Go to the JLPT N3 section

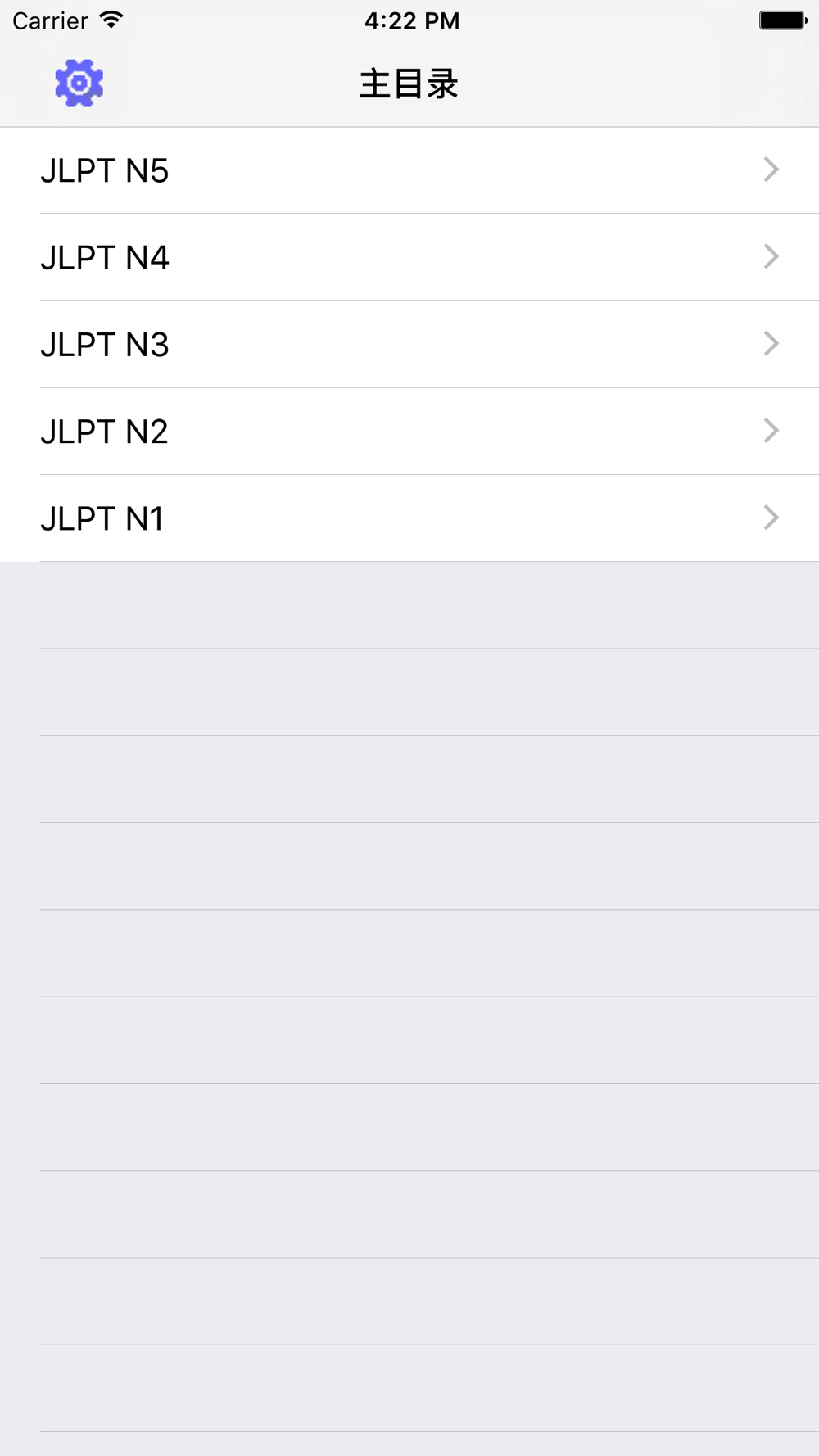pyautogui.click(x=409, y=344)
